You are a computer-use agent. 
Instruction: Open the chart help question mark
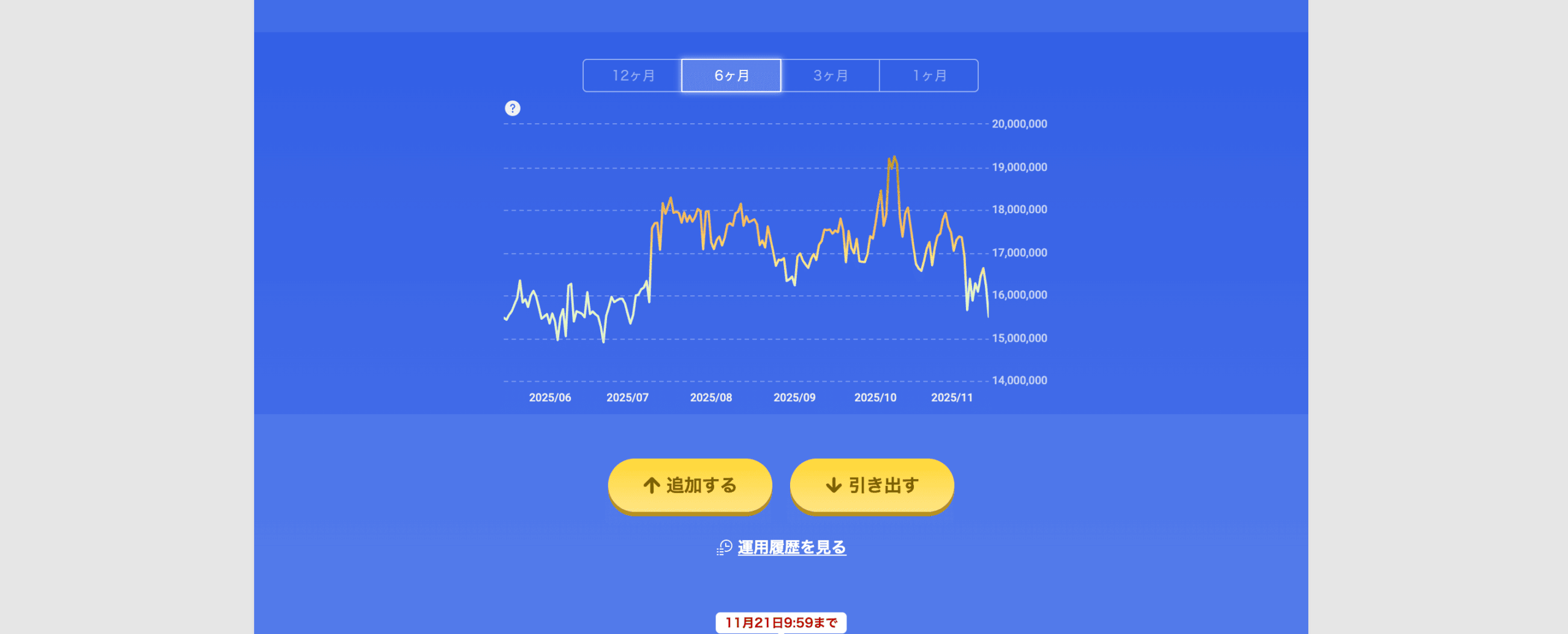coord(512,108)
